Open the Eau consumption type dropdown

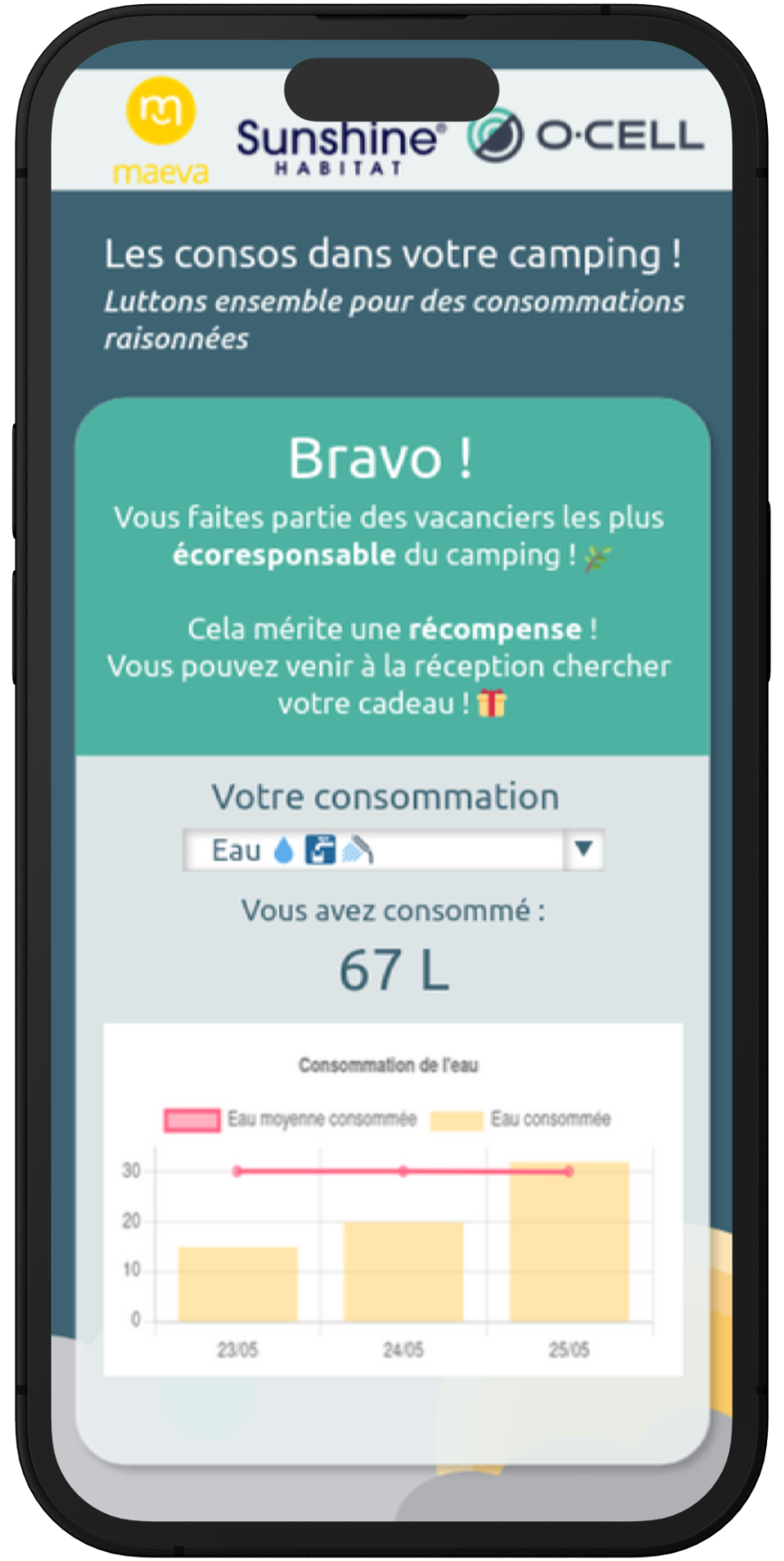[393, 850]
